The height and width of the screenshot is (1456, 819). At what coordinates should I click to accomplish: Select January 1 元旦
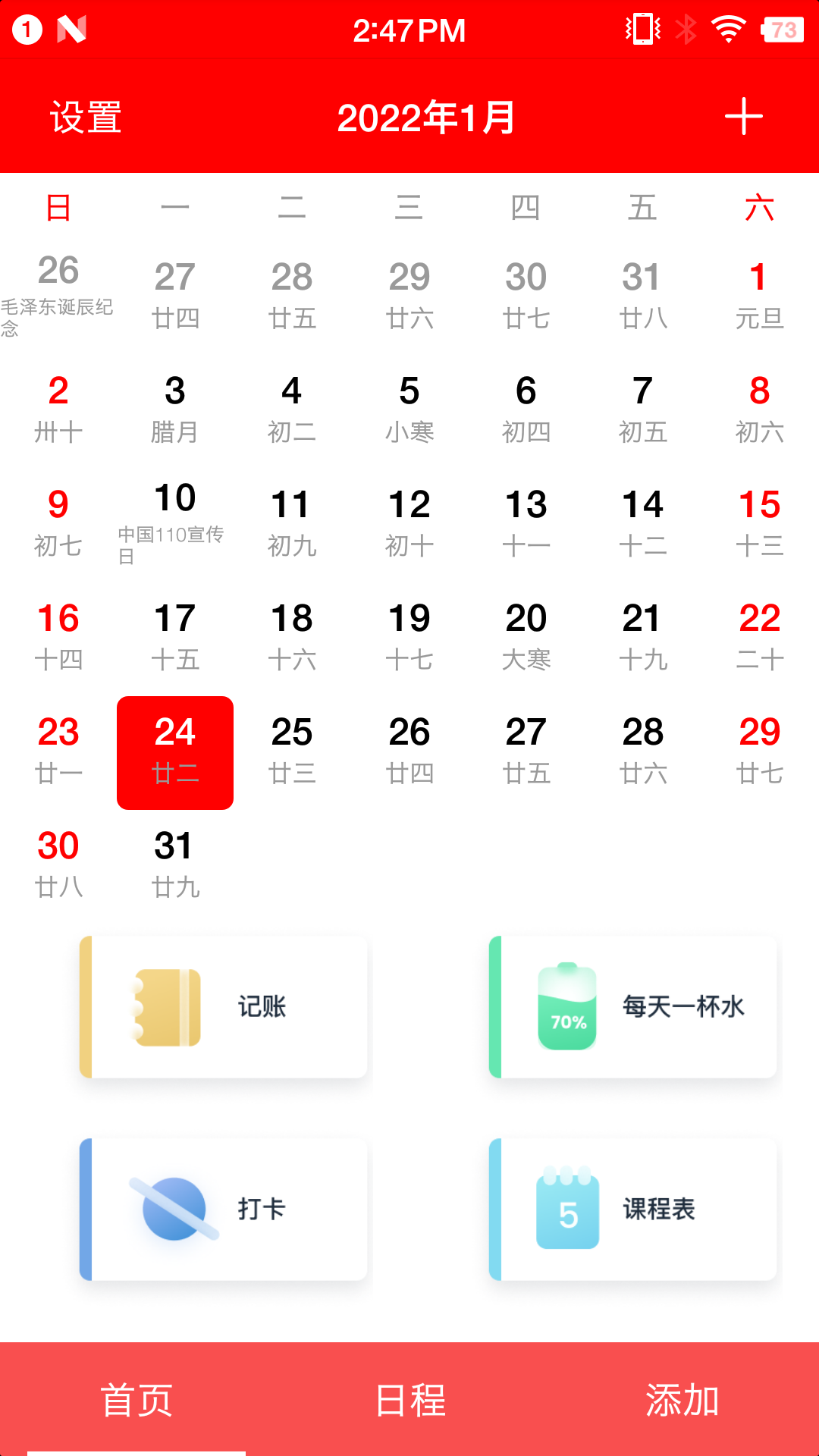coord(759,296)
